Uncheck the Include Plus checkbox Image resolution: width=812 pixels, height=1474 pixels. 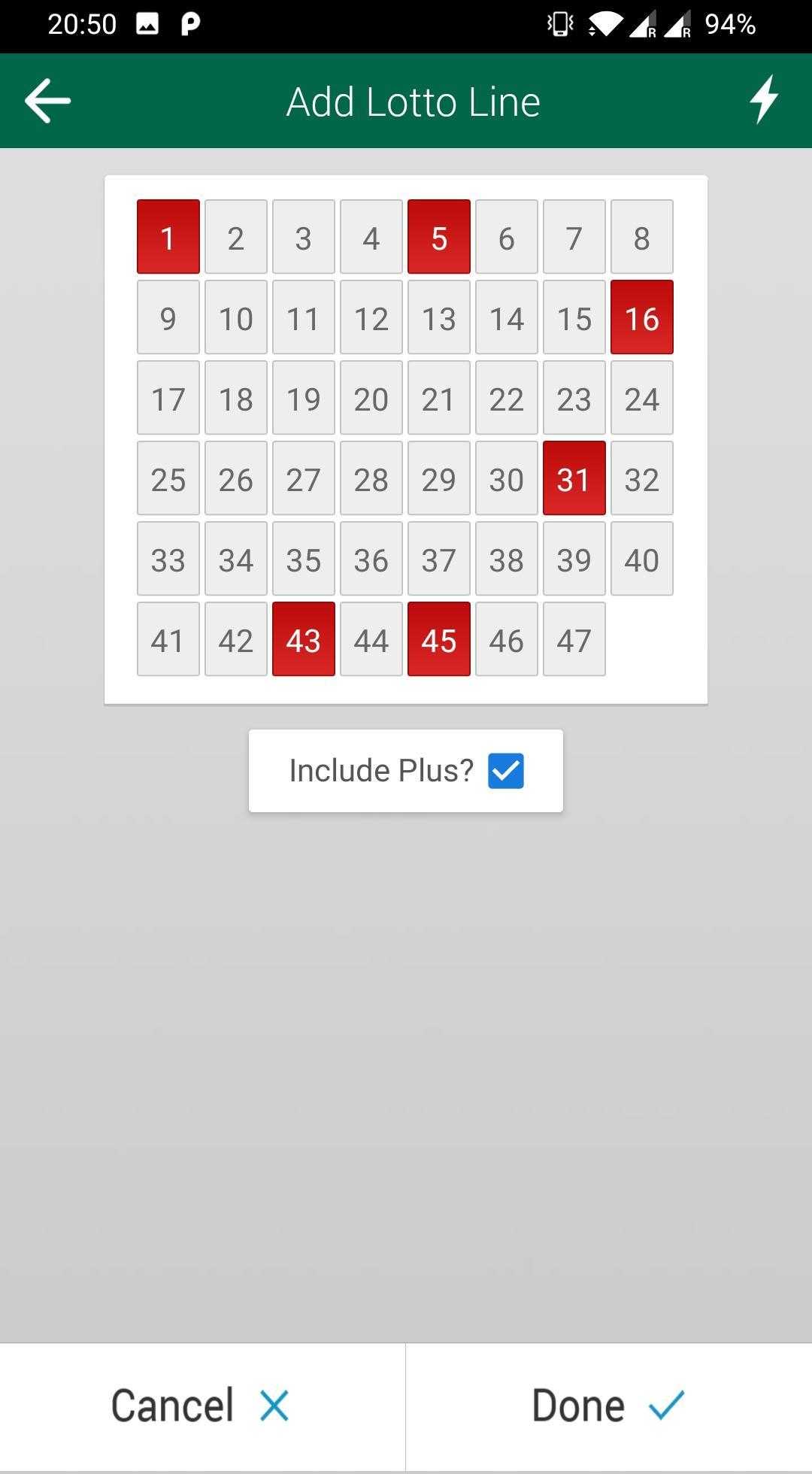click(x=506, y=771)
